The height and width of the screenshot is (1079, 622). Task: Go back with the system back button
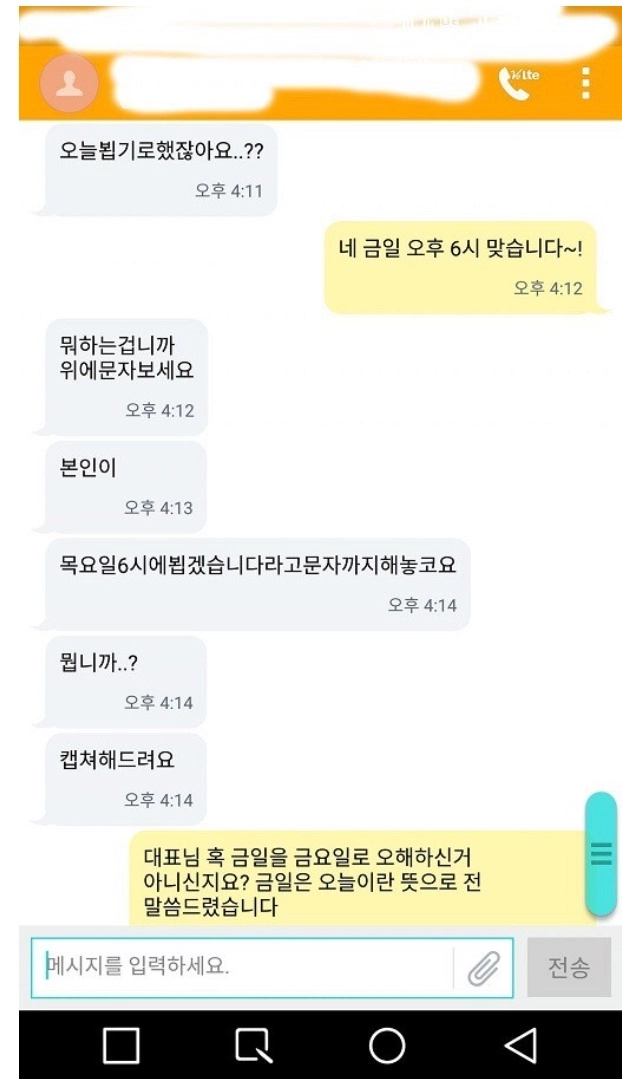tap(520, 1045)
